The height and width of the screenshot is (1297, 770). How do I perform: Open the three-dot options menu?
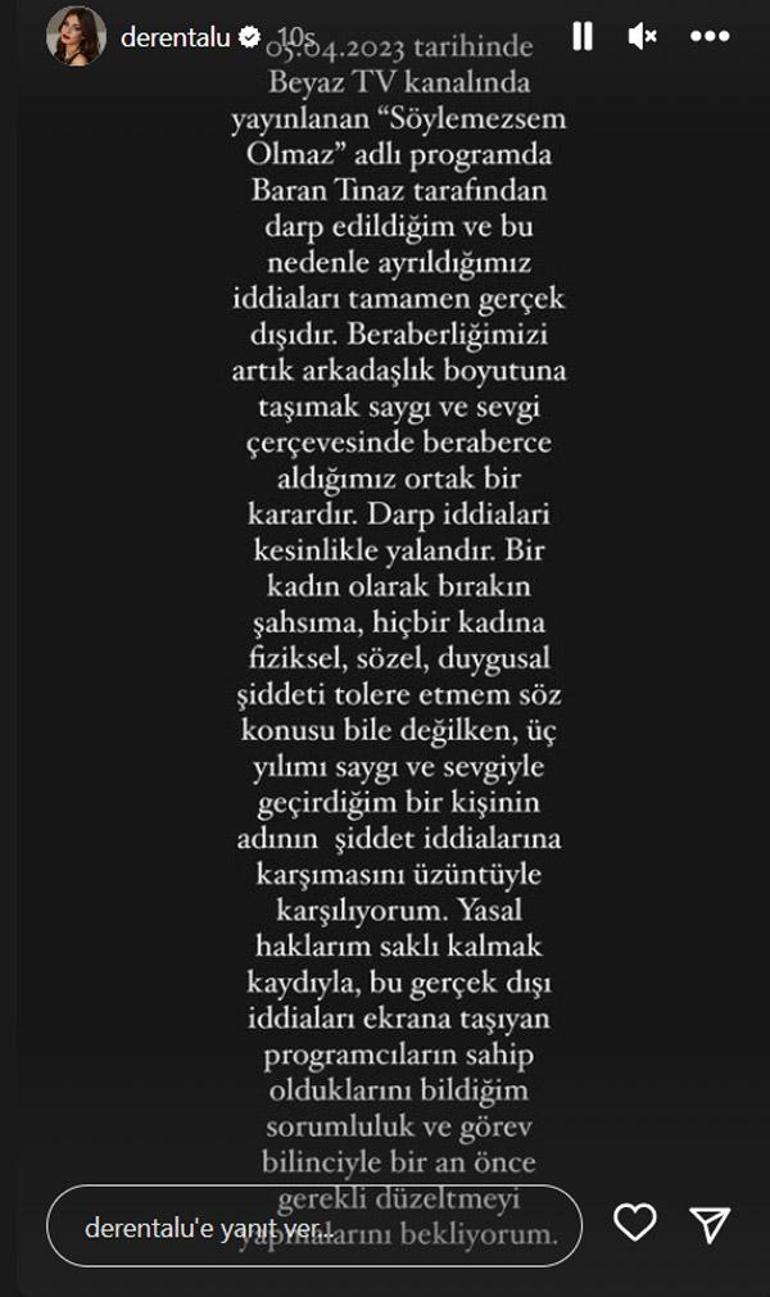click(709, 37)
